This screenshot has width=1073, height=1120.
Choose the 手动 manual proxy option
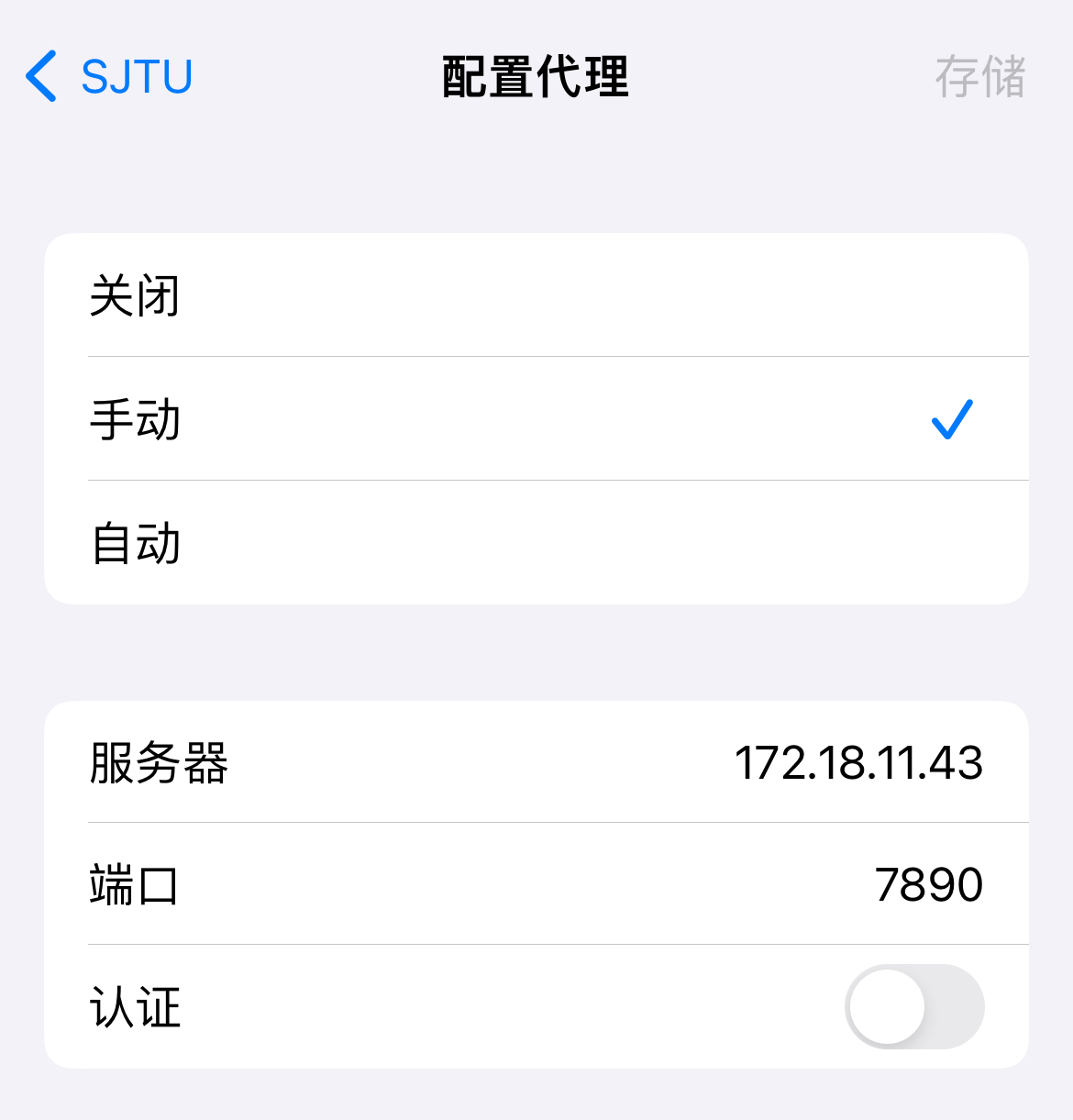click(x=536, y=419)
